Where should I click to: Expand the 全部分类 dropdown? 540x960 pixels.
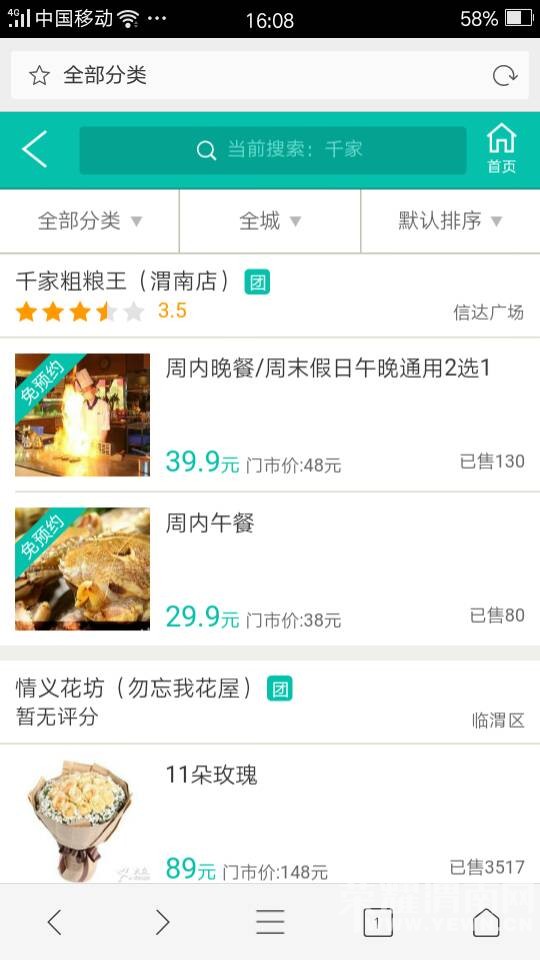(89, 221)
